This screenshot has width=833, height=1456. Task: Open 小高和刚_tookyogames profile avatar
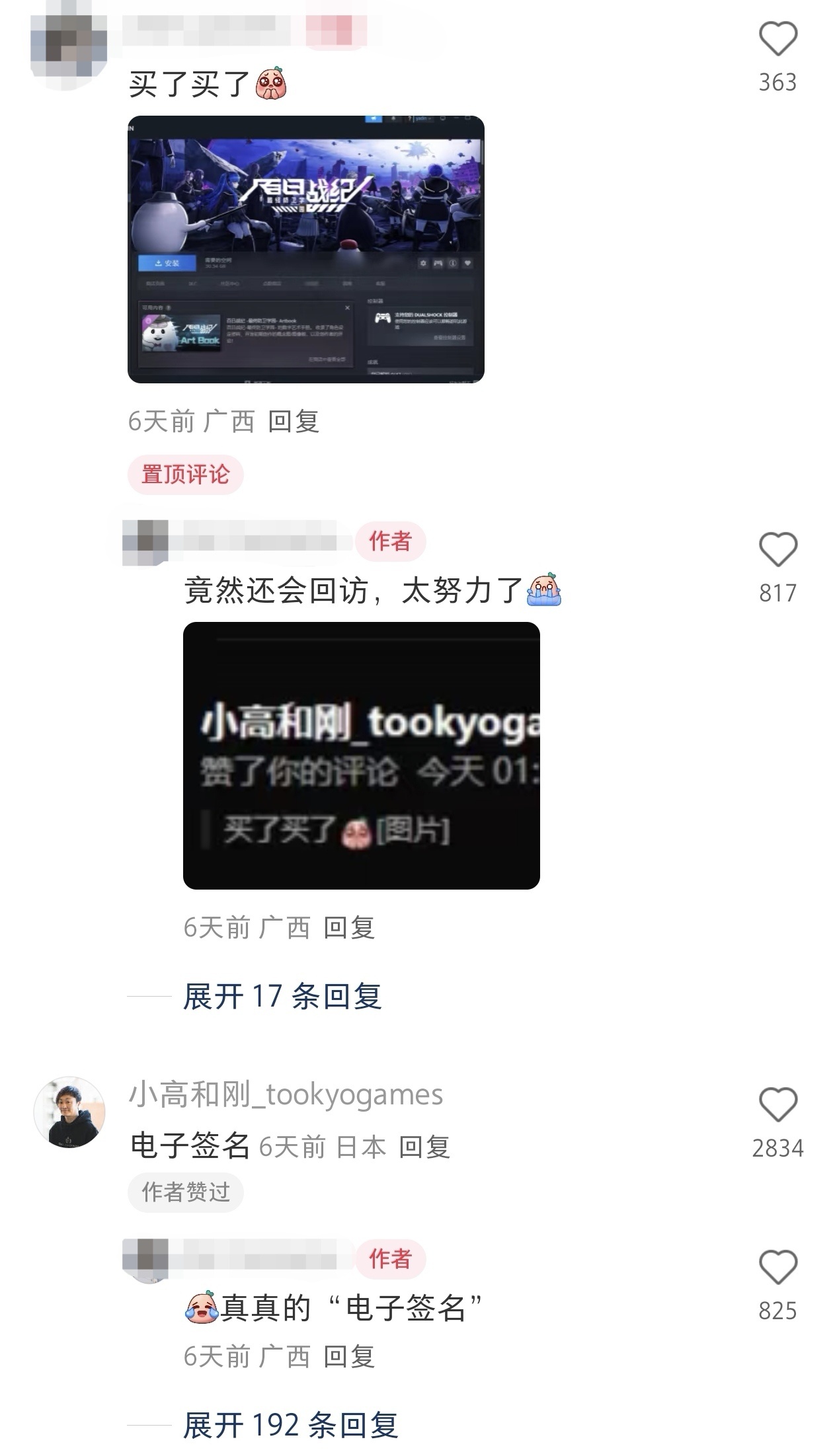pos(69,1112)
